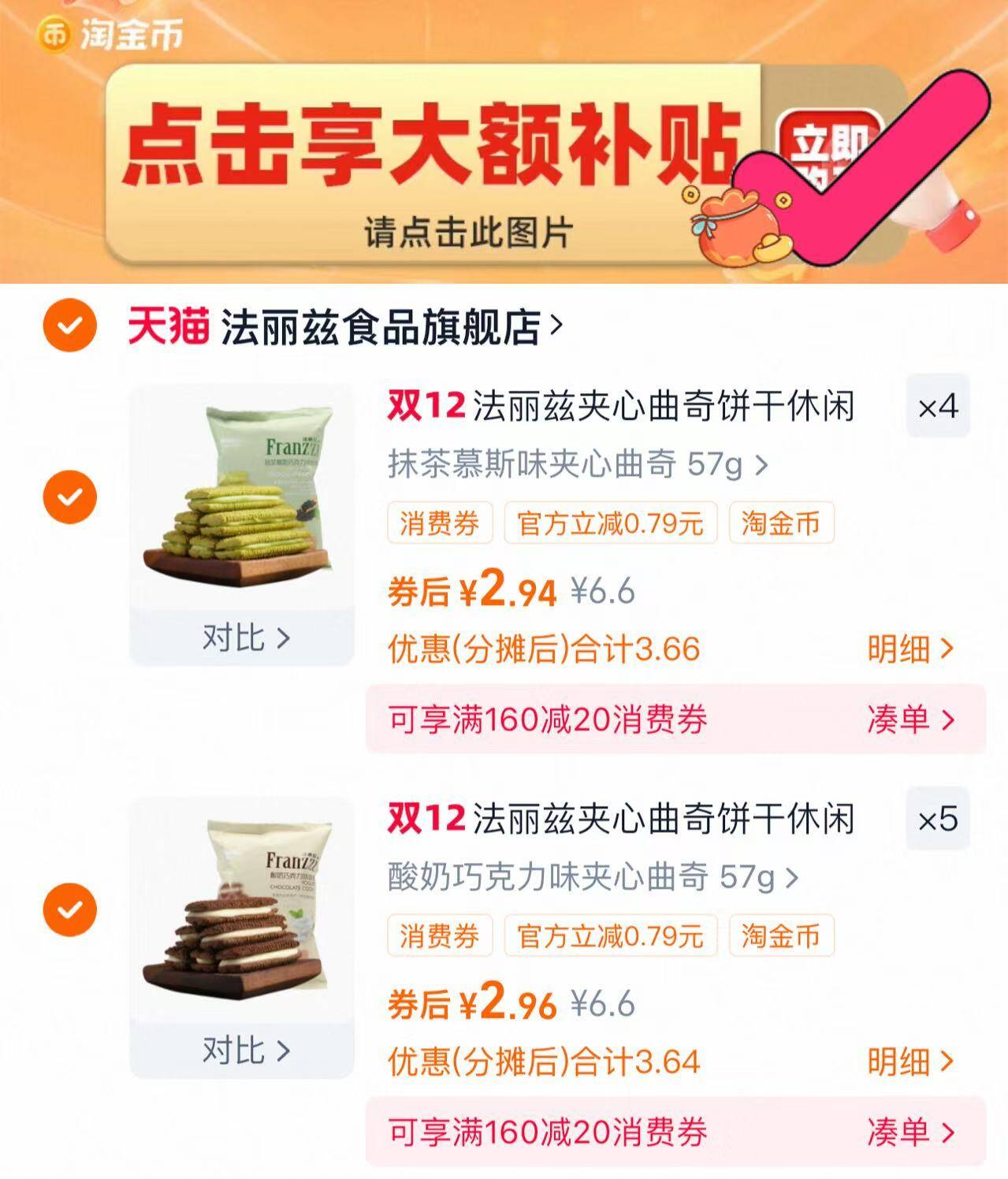Screen dimensions: 1008x1179
Task: Tap 凑单 under the yogurt chocolate cookie item
Action: (x=910, y=1133)
